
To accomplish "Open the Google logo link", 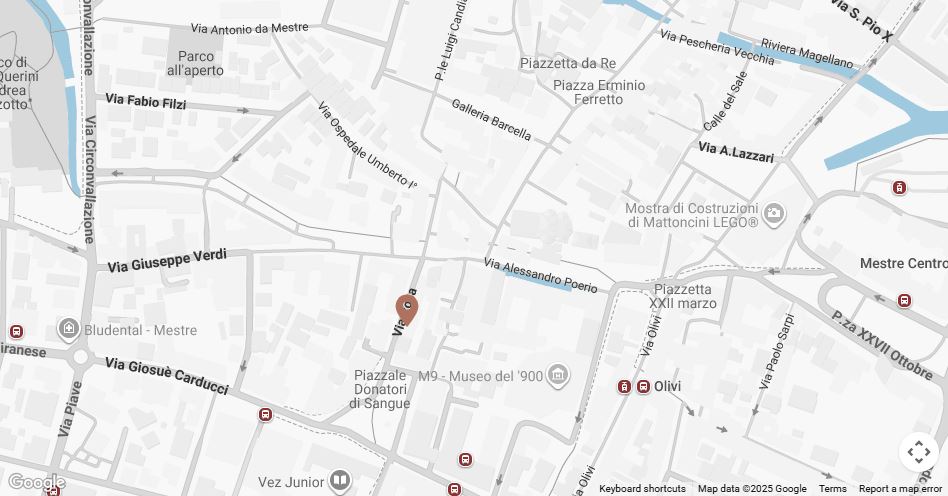I will pyautogui.click(x=36, y=483).
